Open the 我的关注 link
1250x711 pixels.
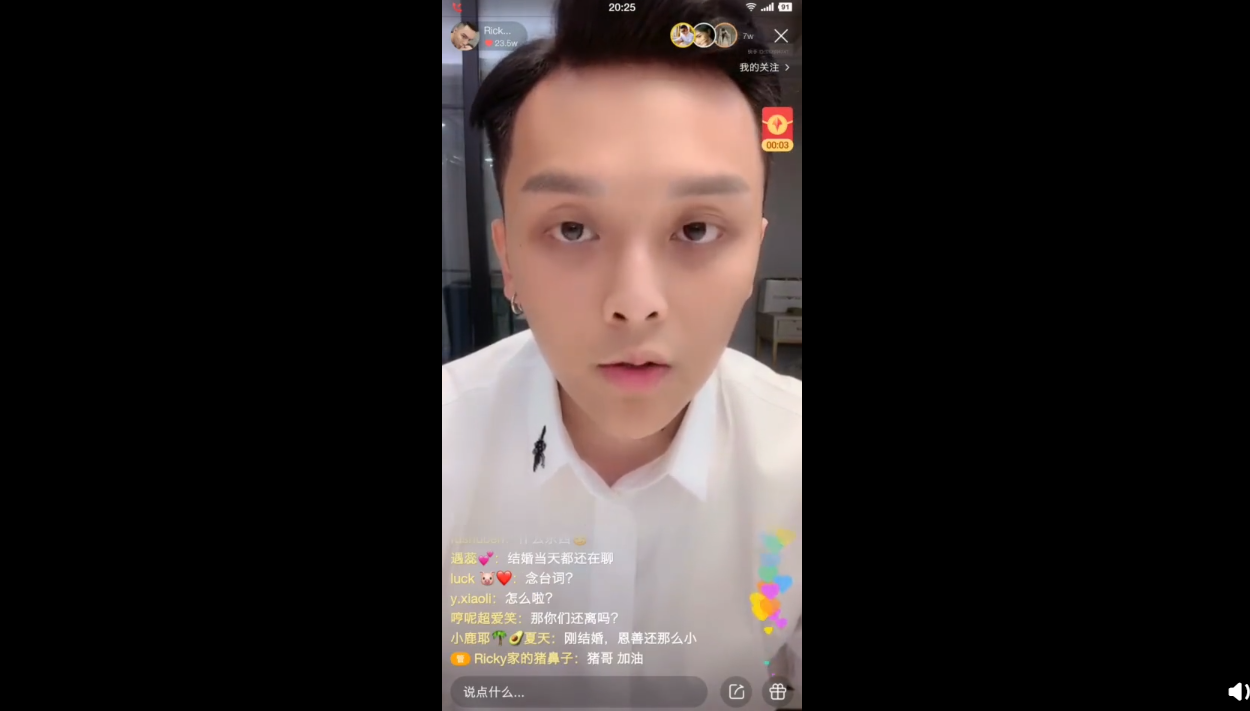(x=764, y=67)
